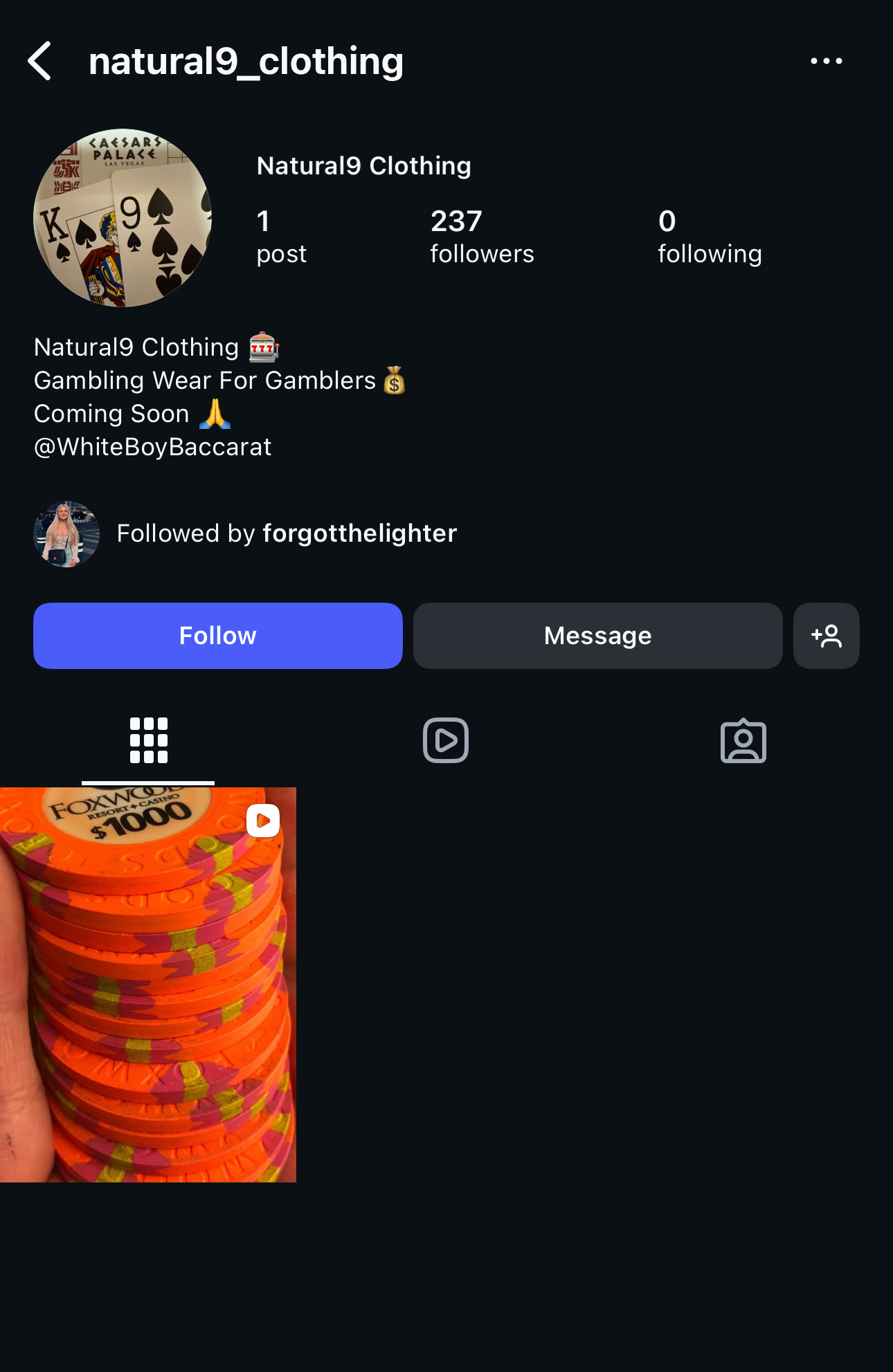This screenshot has height=1372, width=893.
Task: Message Natural9 Clothing
Action: (x=597, y=636)
